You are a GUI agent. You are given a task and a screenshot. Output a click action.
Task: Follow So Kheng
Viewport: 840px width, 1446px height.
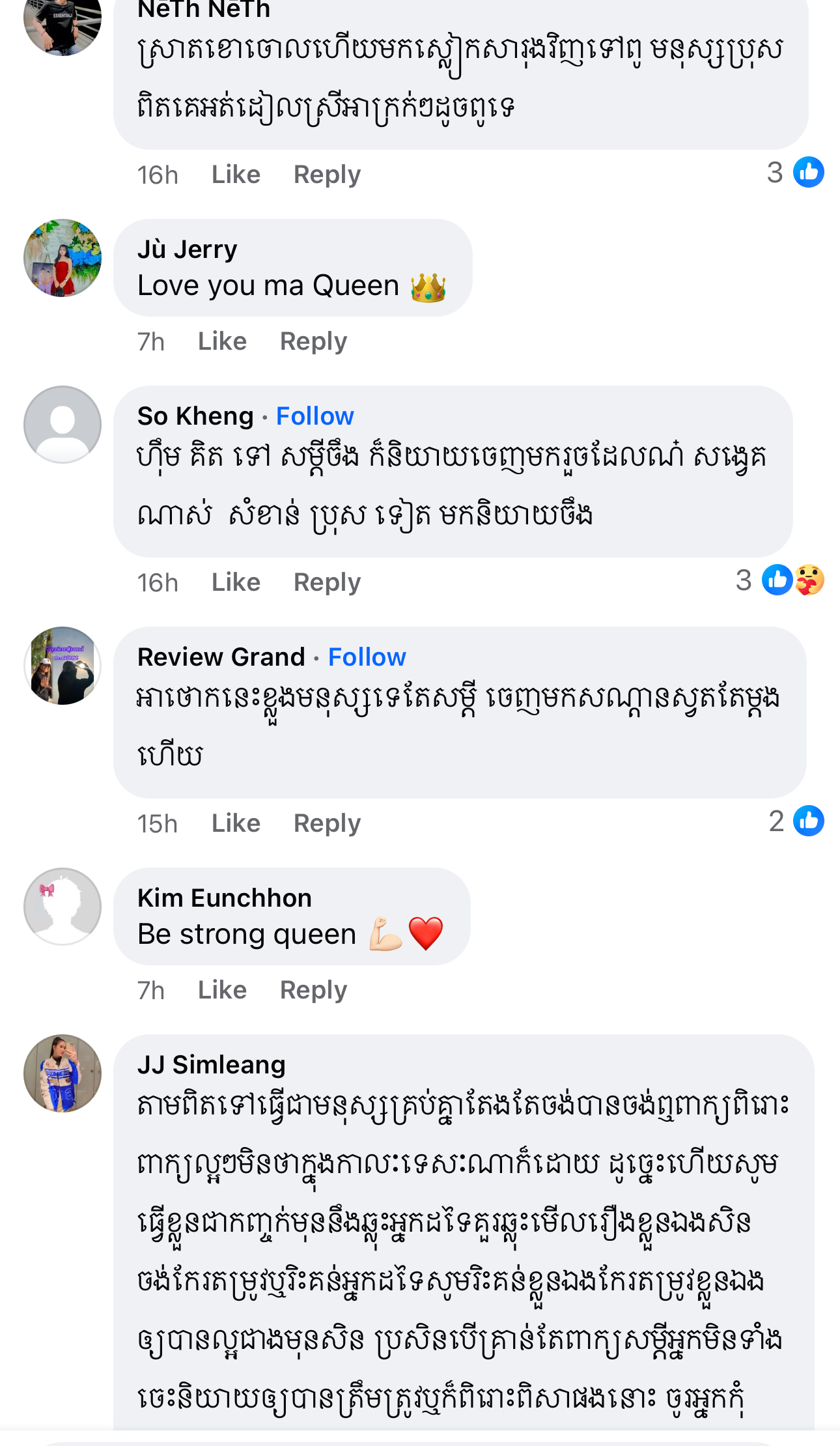(x=315, y=416)
